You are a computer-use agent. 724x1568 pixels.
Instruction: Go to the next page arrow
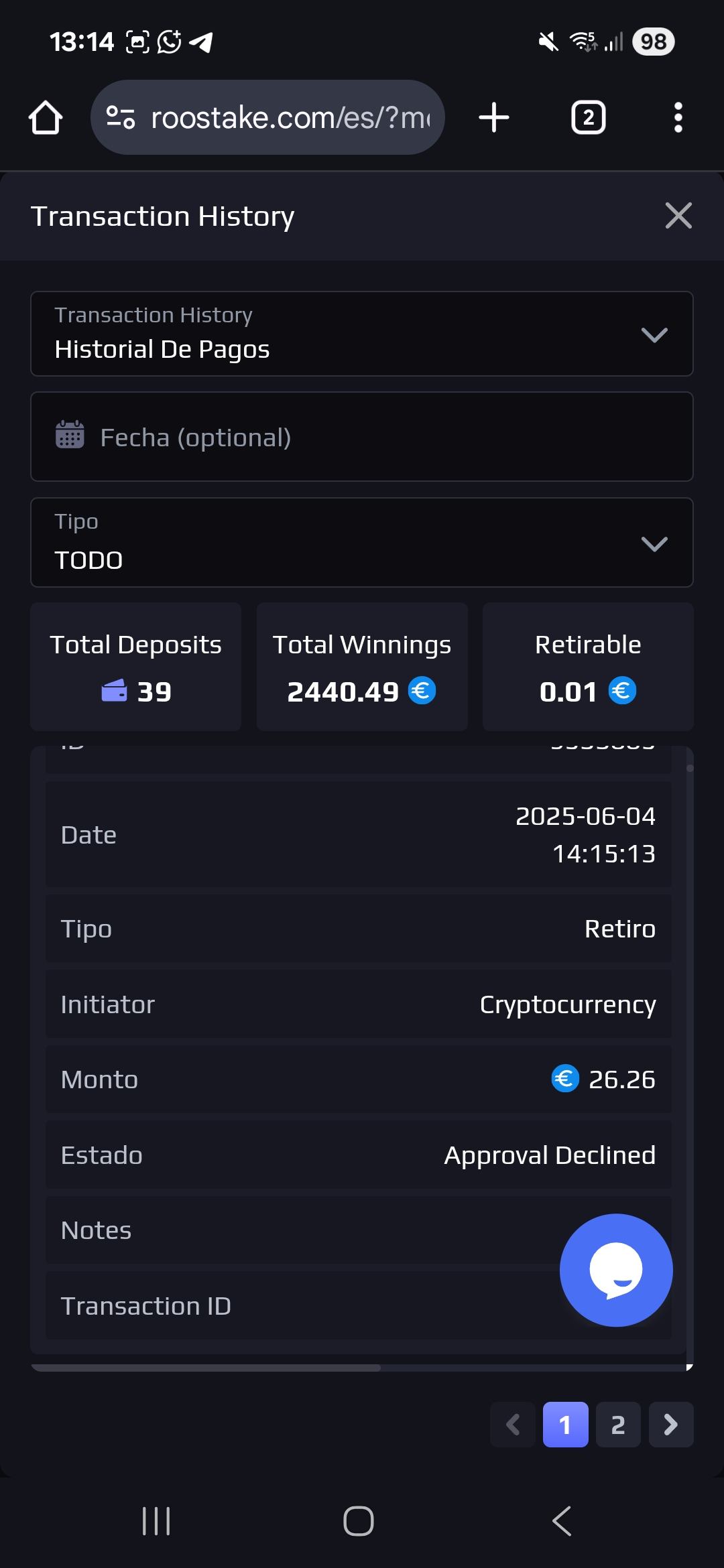670,1425
